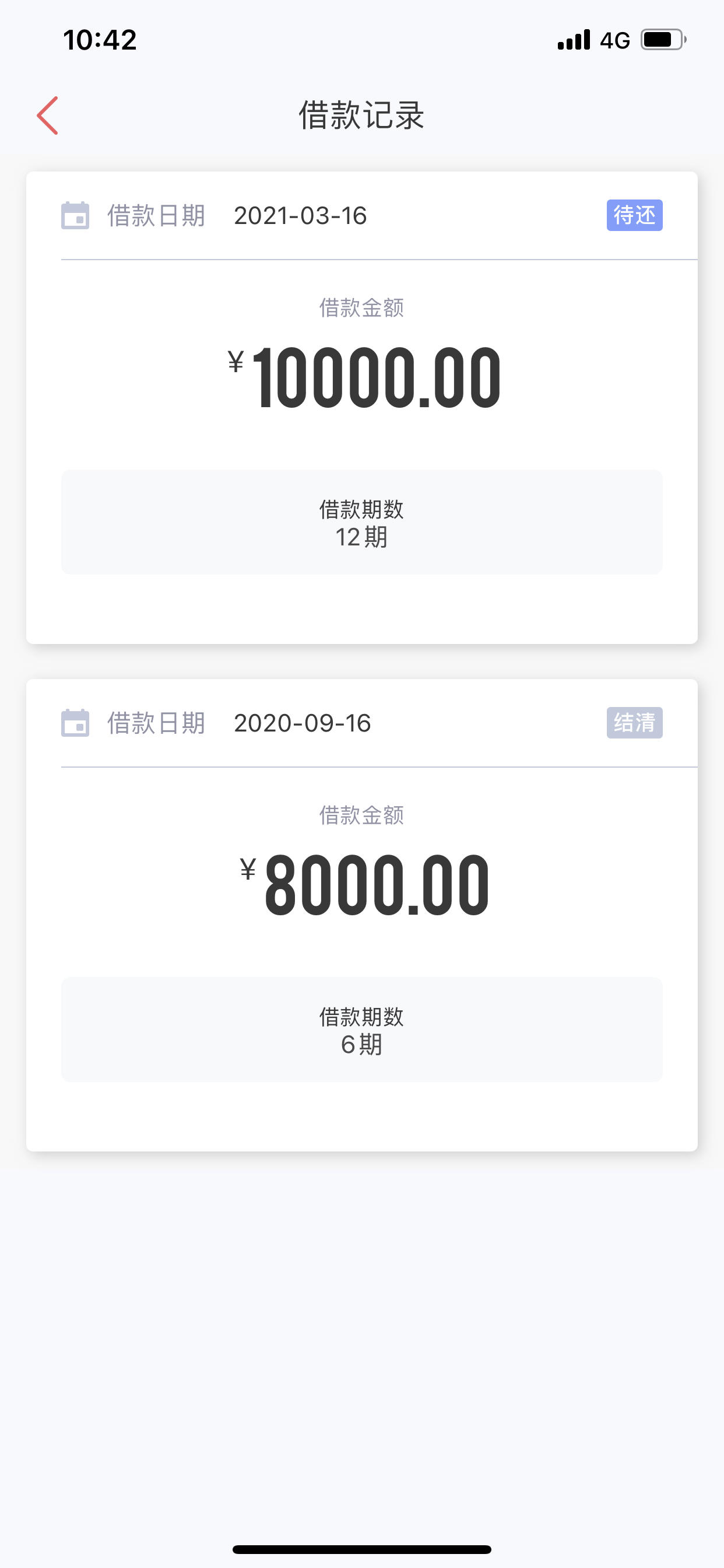Select the ¥10000.00 loan amount

pyautogui.click(x=361, y=377)
